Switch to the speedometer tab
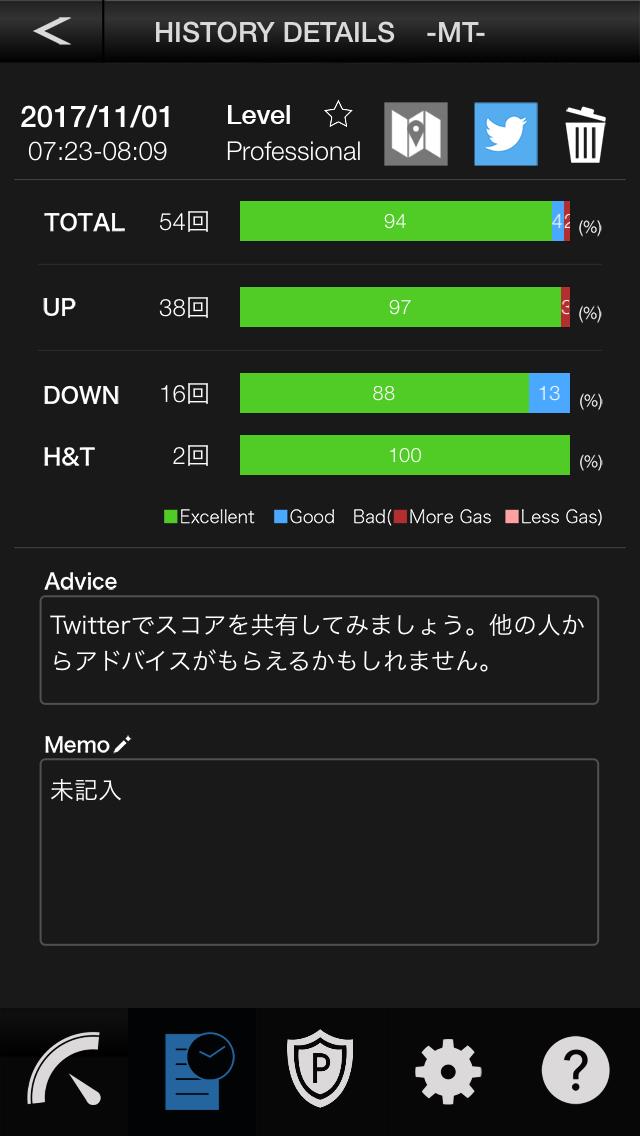 pyautogui.click(x=64, y=1071)
